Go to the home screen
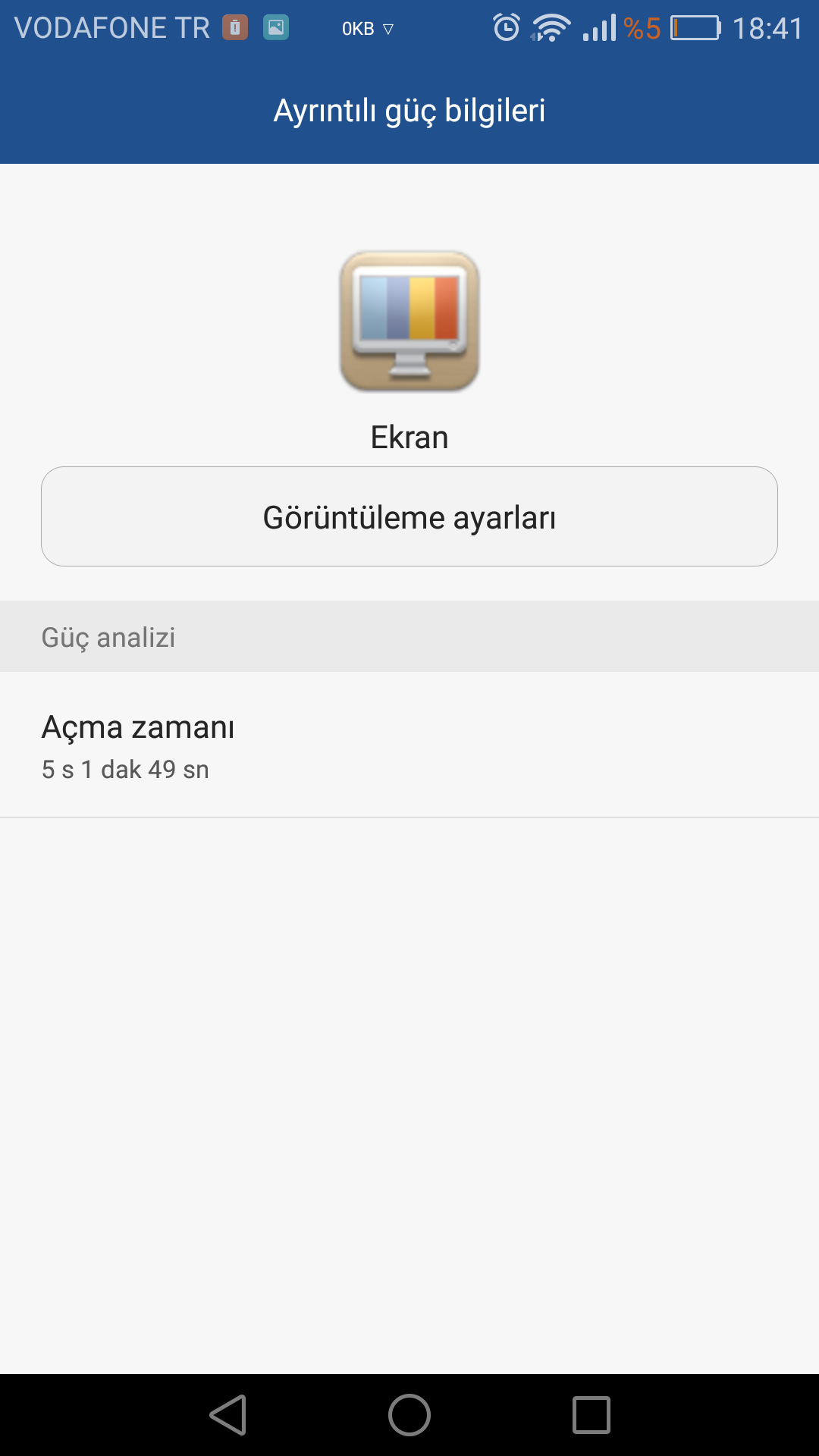This screenshot has height=1456, width=819. pyautogui.click(x=409, y=1415)
